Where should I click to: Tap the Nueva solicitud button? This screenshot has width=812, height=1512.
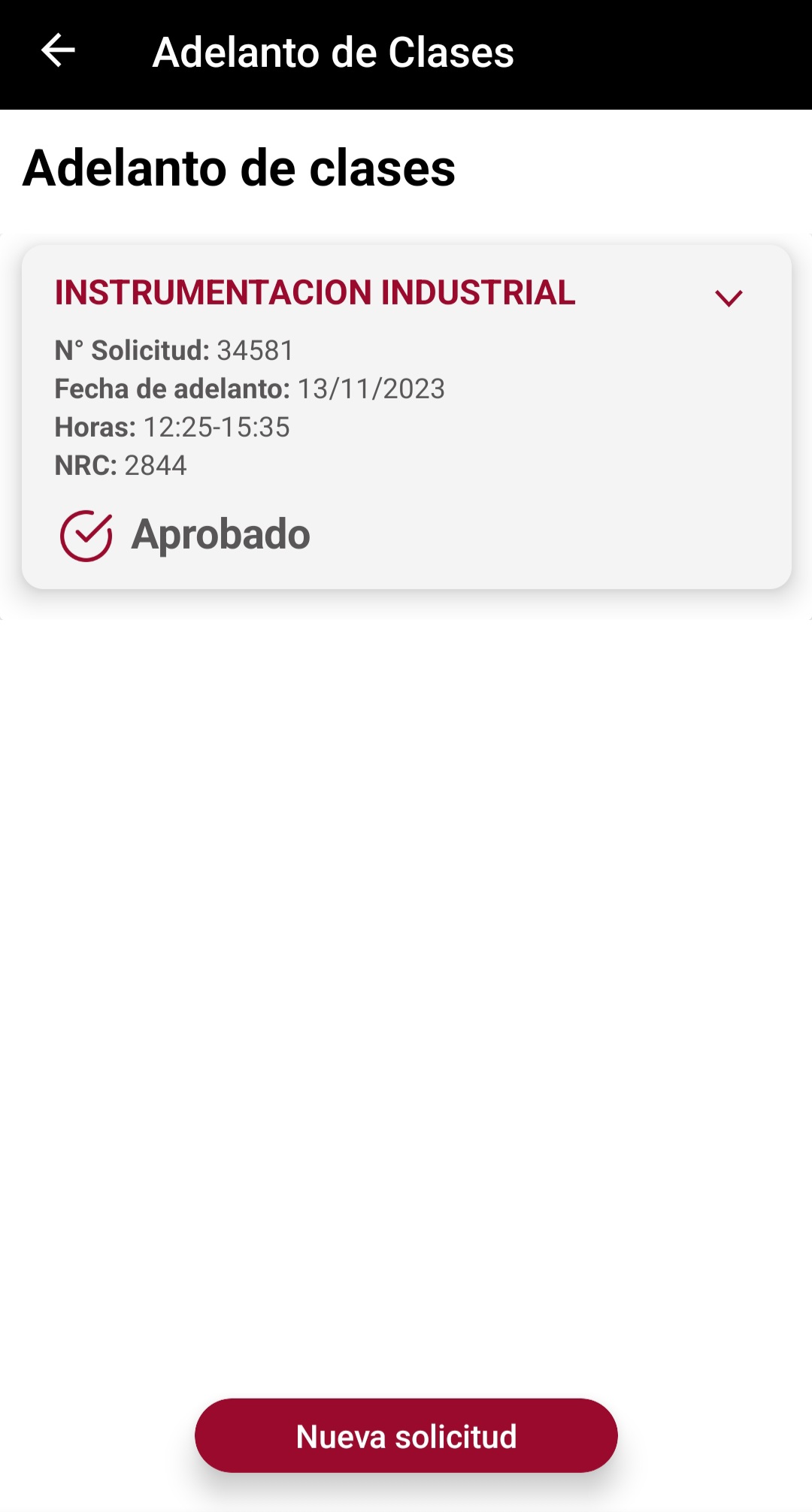tap(406, 1435)
